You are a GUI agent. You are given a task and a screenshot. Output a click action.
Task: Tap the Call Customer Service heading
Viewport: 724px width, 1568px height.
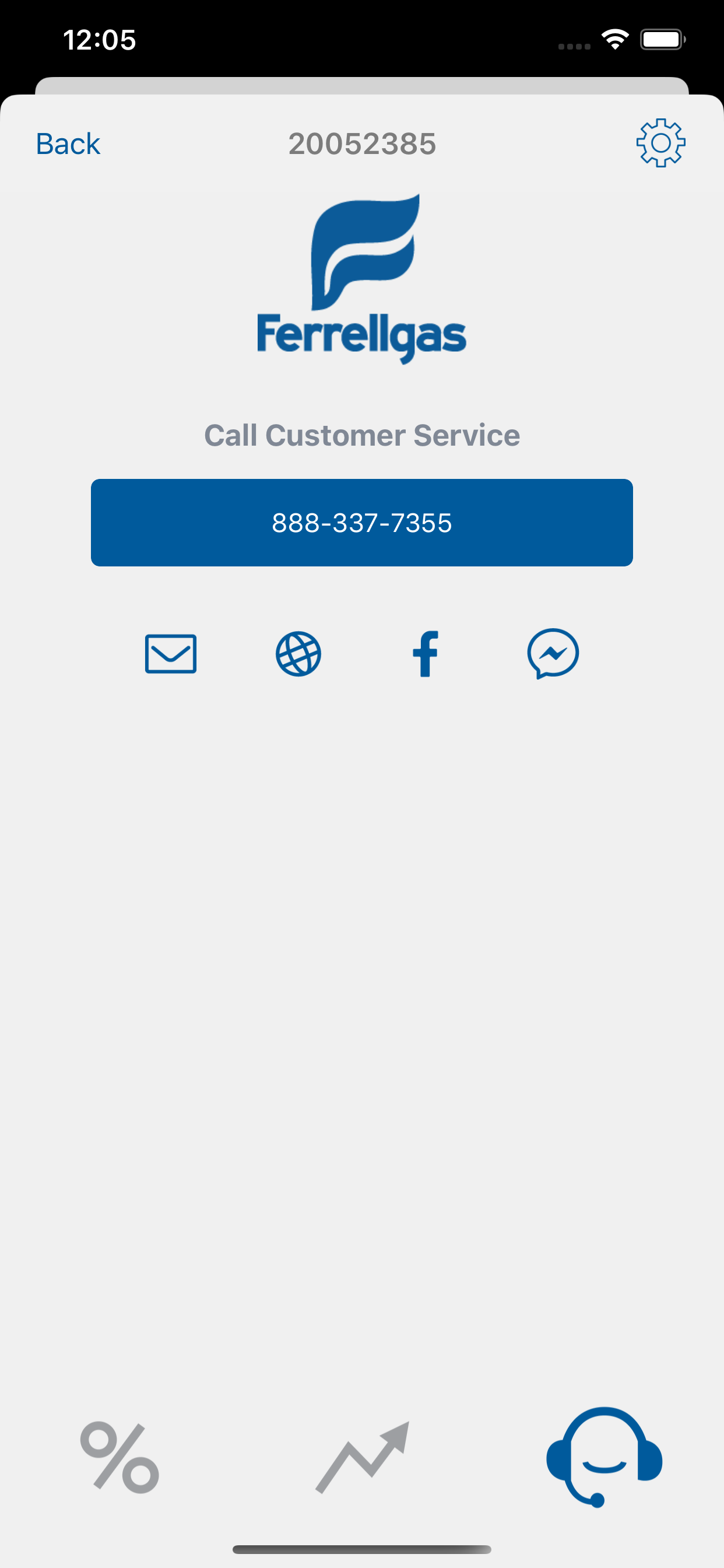pyautogui.click(x=361, y=435)
